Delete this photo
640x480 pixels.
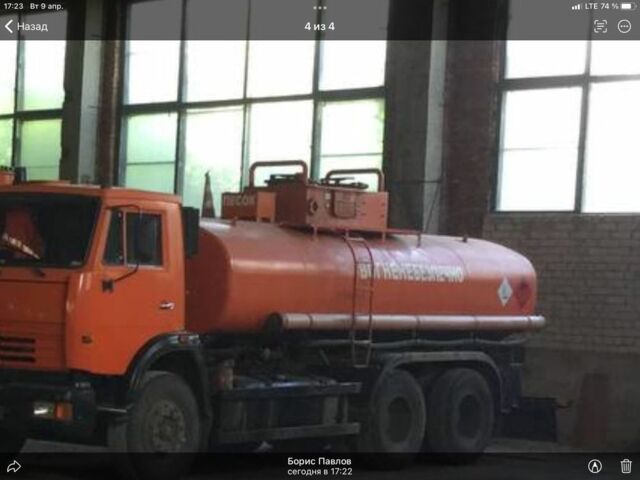[x=626, y=466]
